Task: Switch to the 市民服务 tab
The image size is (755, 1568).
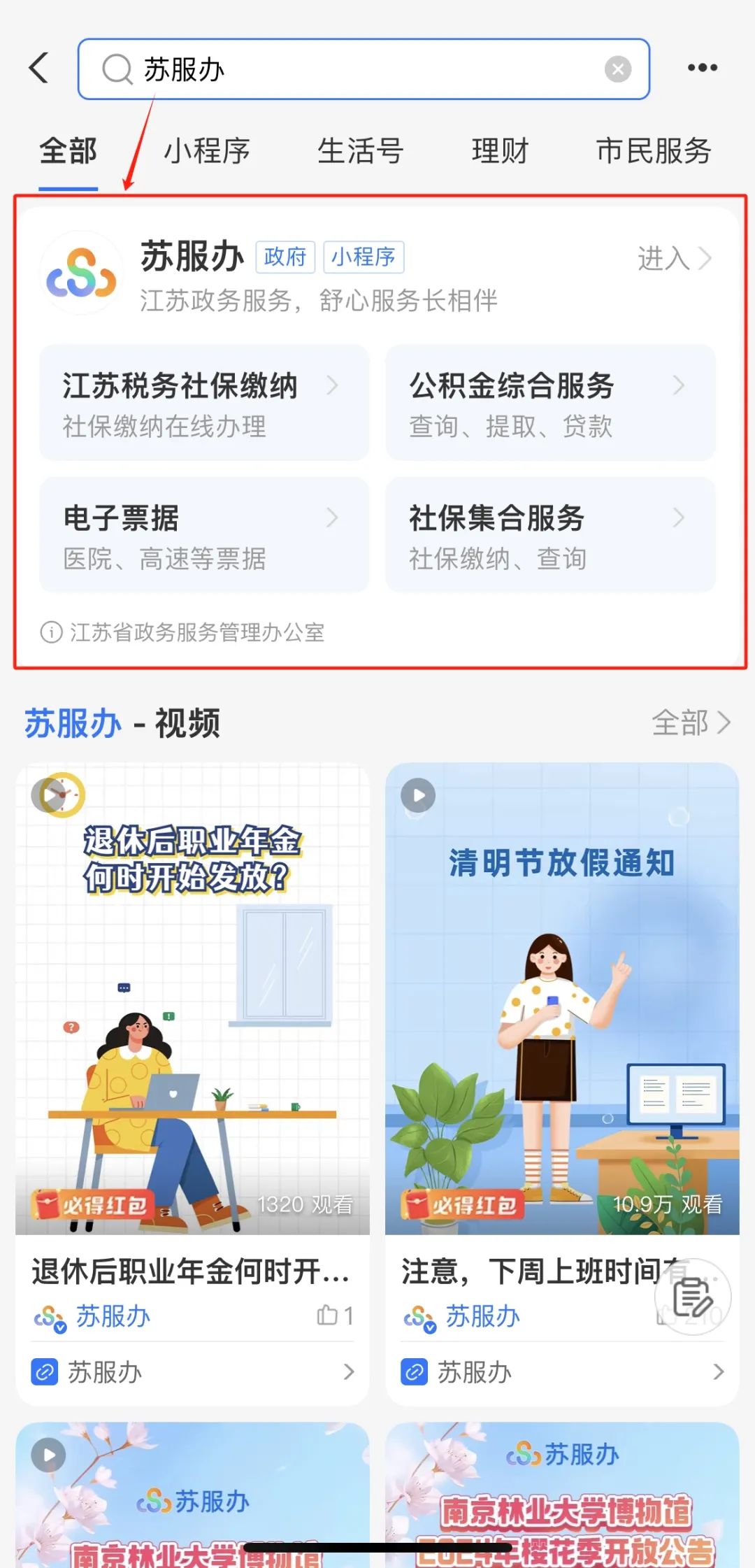Action: 654,152
